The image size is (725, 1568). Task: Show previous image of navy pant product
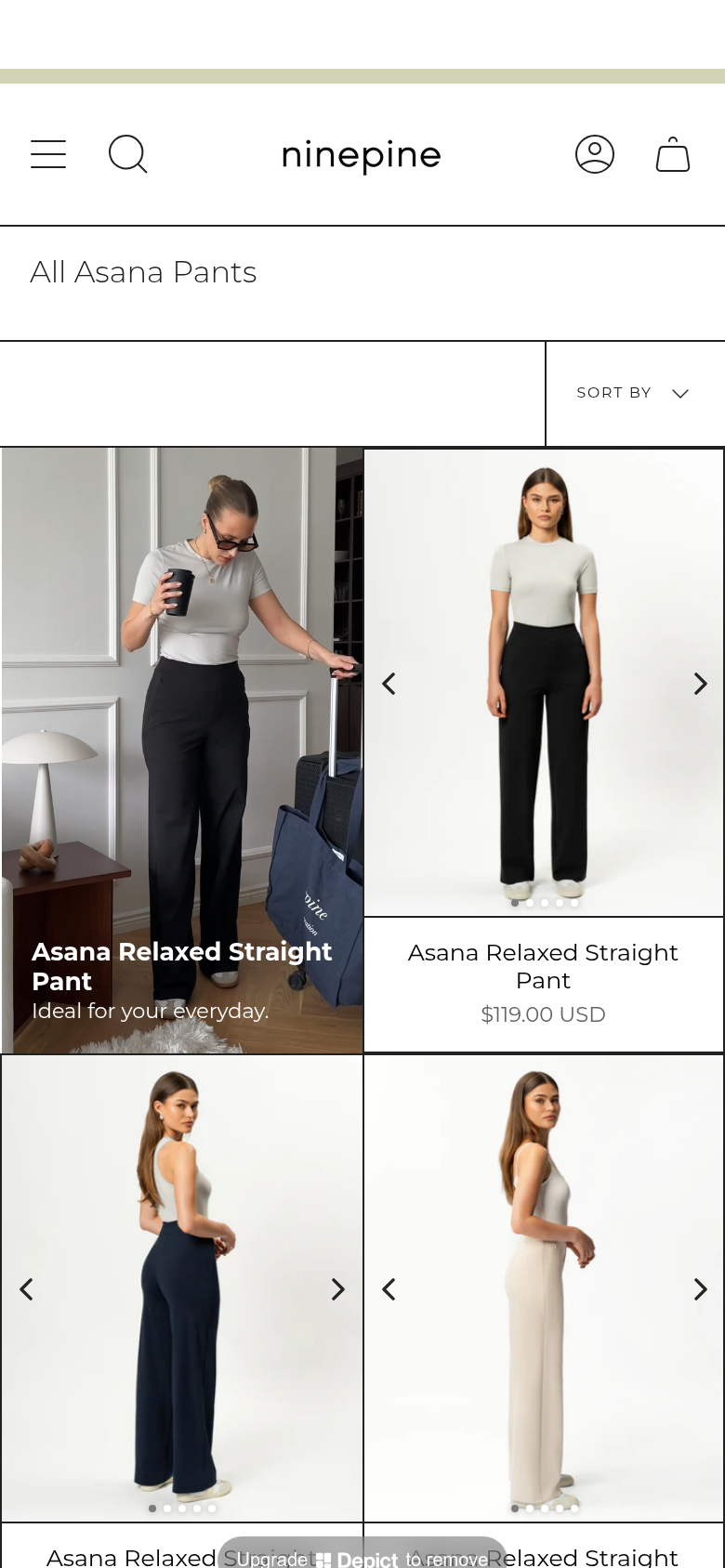(27, 1289)
